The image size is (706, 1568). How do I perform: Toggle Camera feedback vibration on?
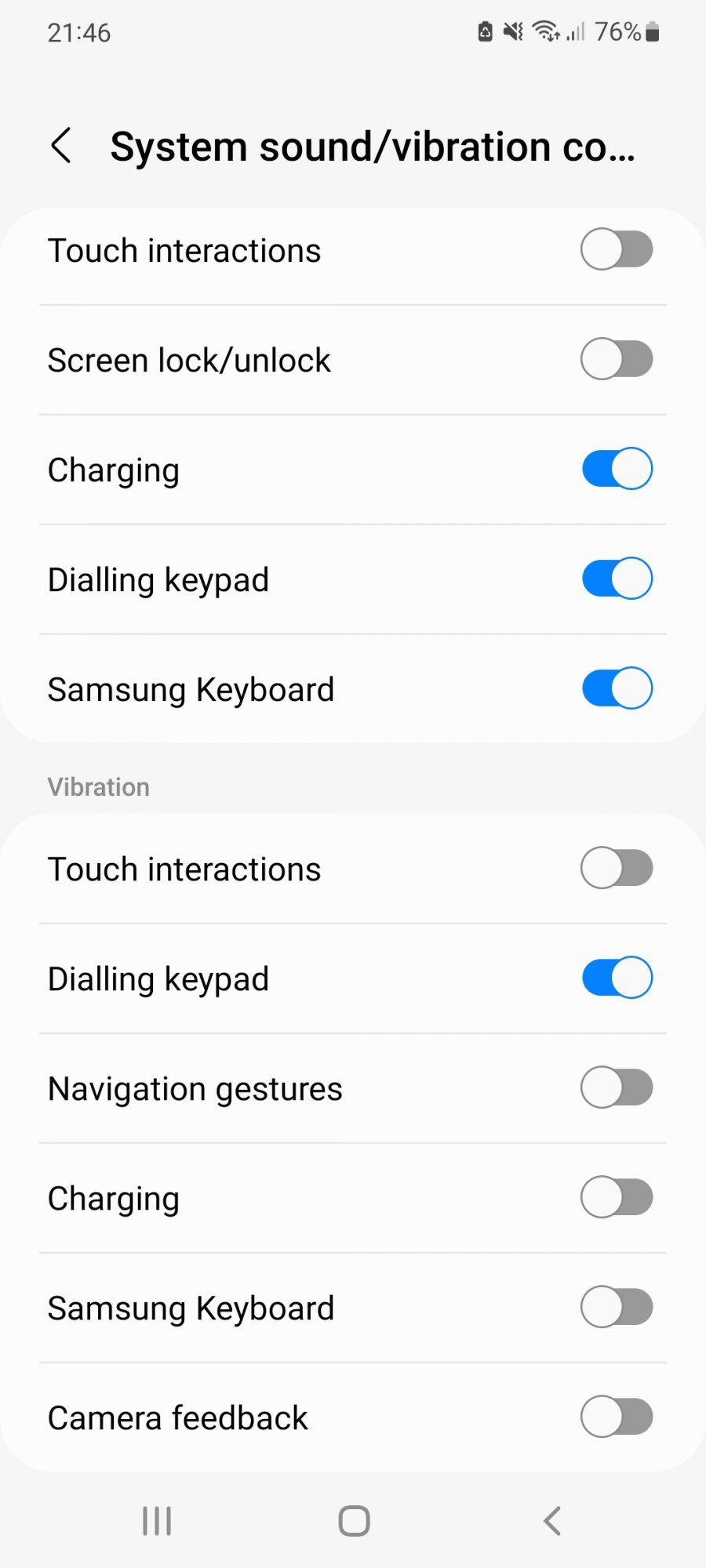[617, 1417]
